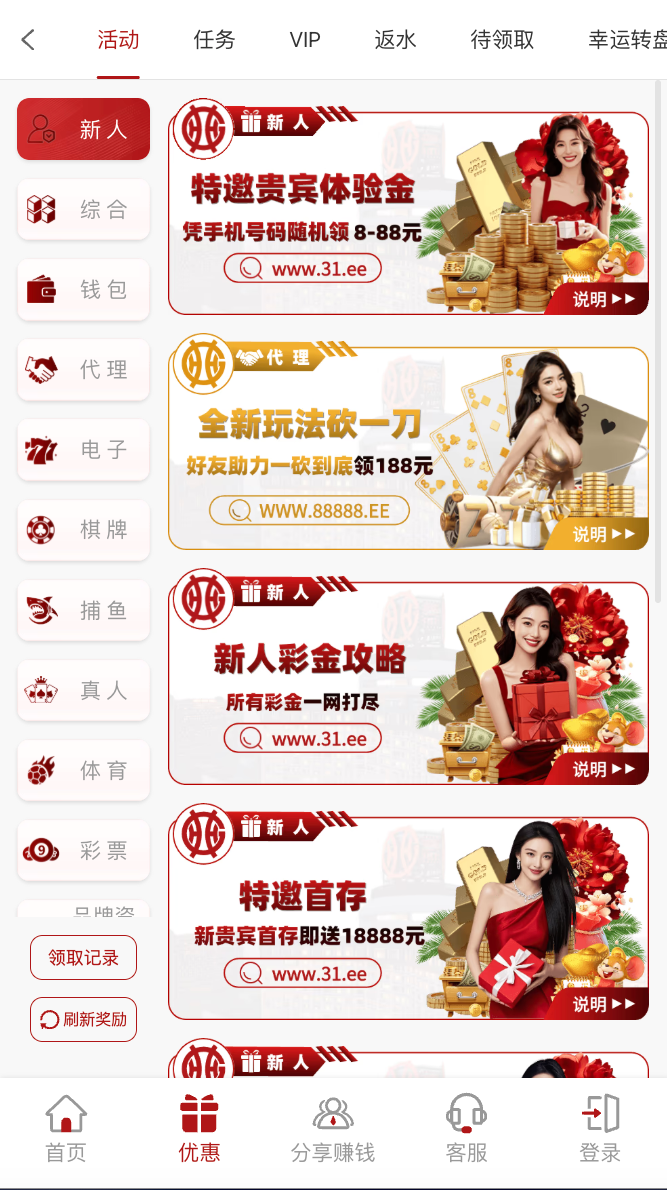The width and height of the screenshot is (667, 1190).
Task: Switch to the 任务 tab
Action: [x=214, y=40]
